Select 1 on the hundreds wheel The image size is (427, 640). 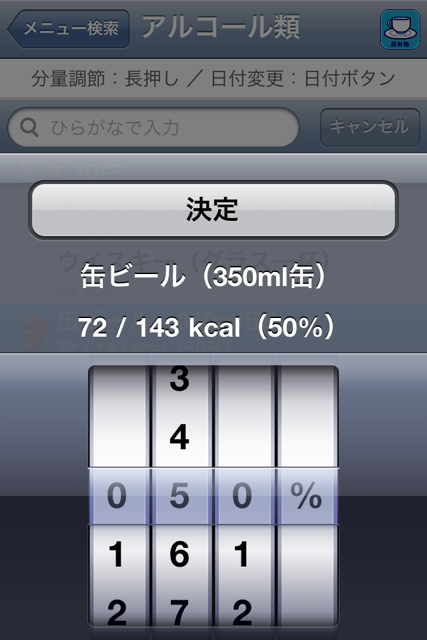click(117, 554)
